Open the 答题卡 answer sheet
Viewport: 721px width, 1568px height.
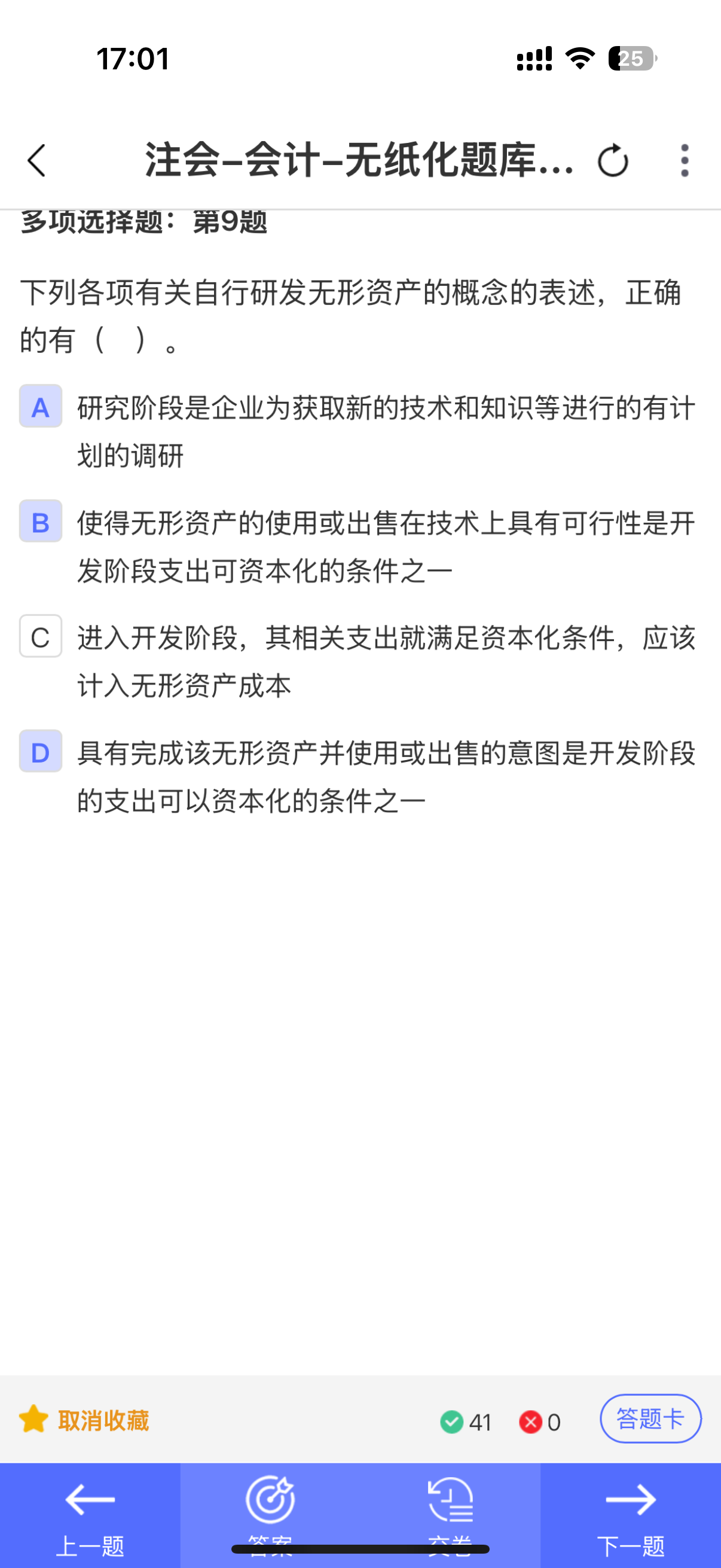click(x=650, y=1419)
